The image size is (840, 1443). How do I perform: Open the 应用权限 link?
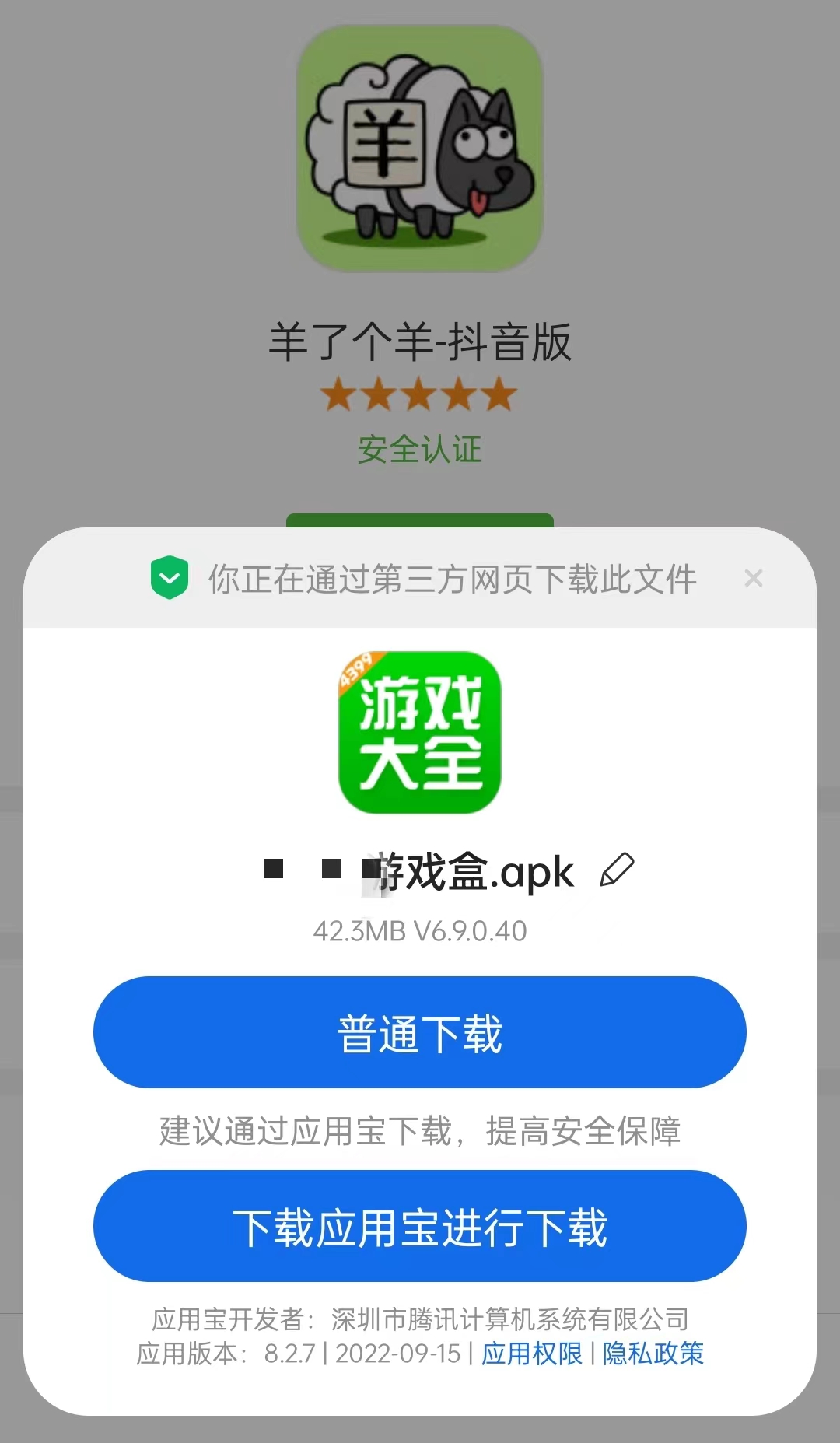531,1354
